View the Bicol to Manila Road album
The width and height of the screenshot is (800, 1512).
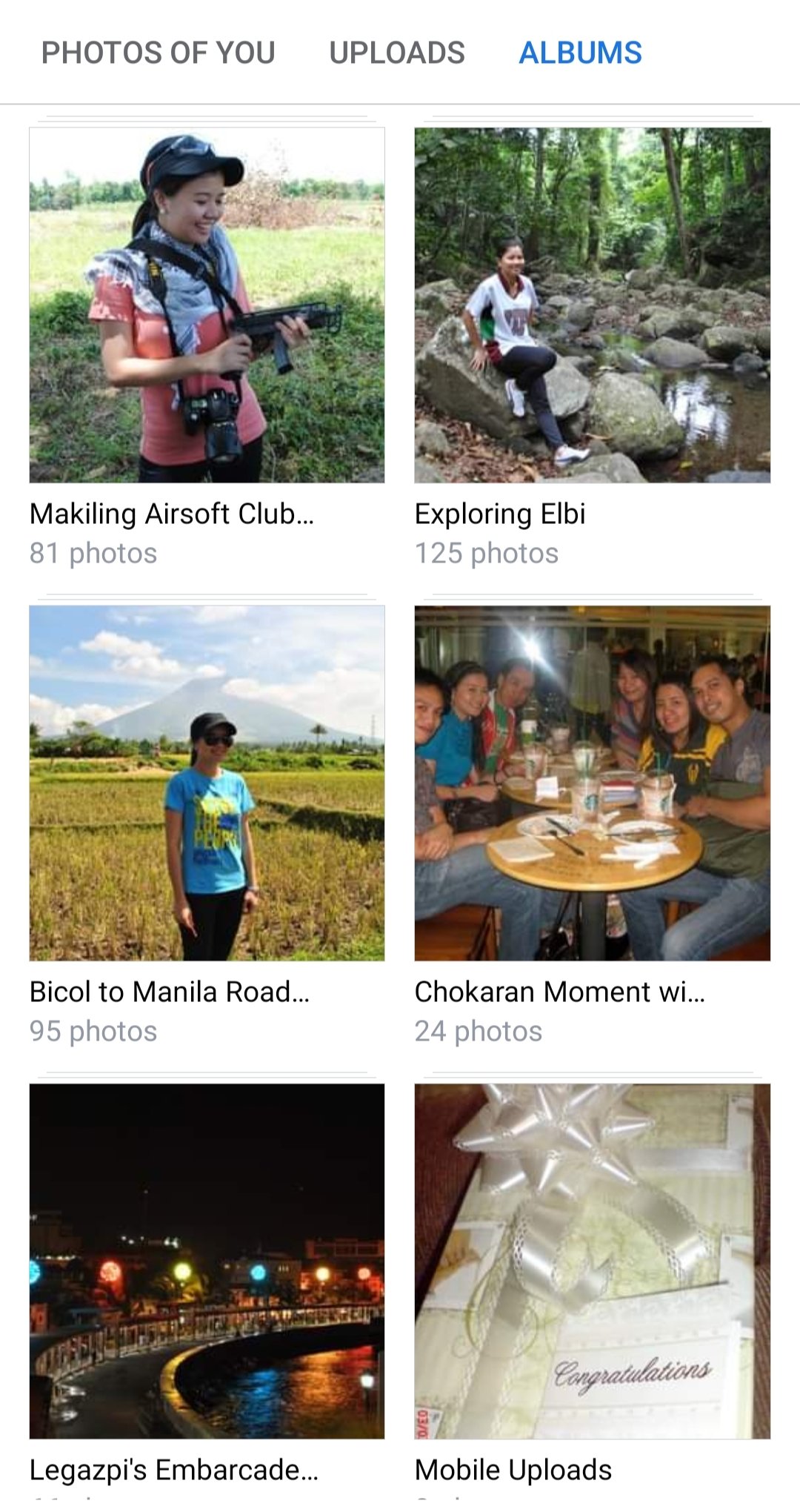(207, 783)
